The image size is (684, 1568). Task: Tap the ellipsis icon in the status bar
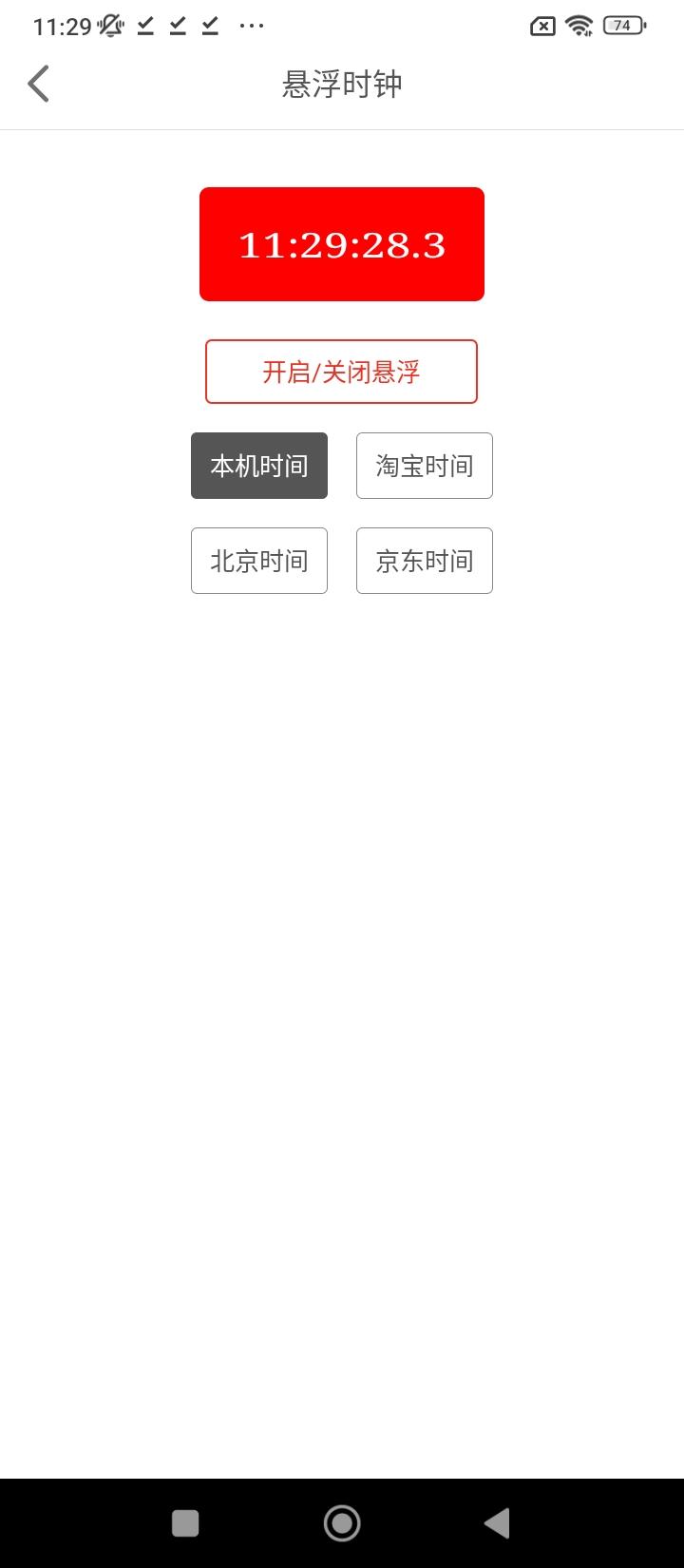click(251, 26)
